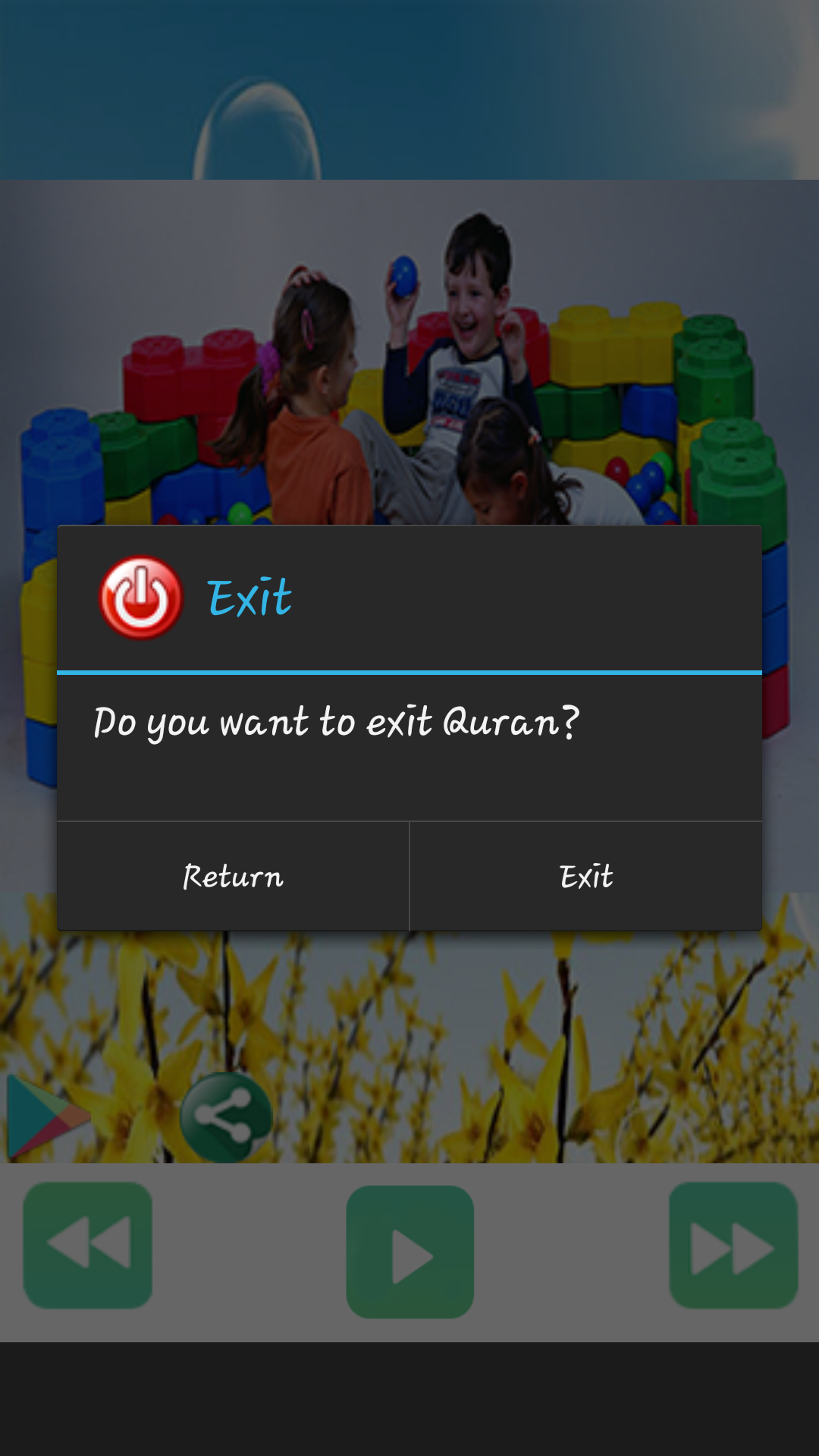This screenshot has width=819, height=1456.
Task: Rewind to the previous track
Action: coord(88,1245)
